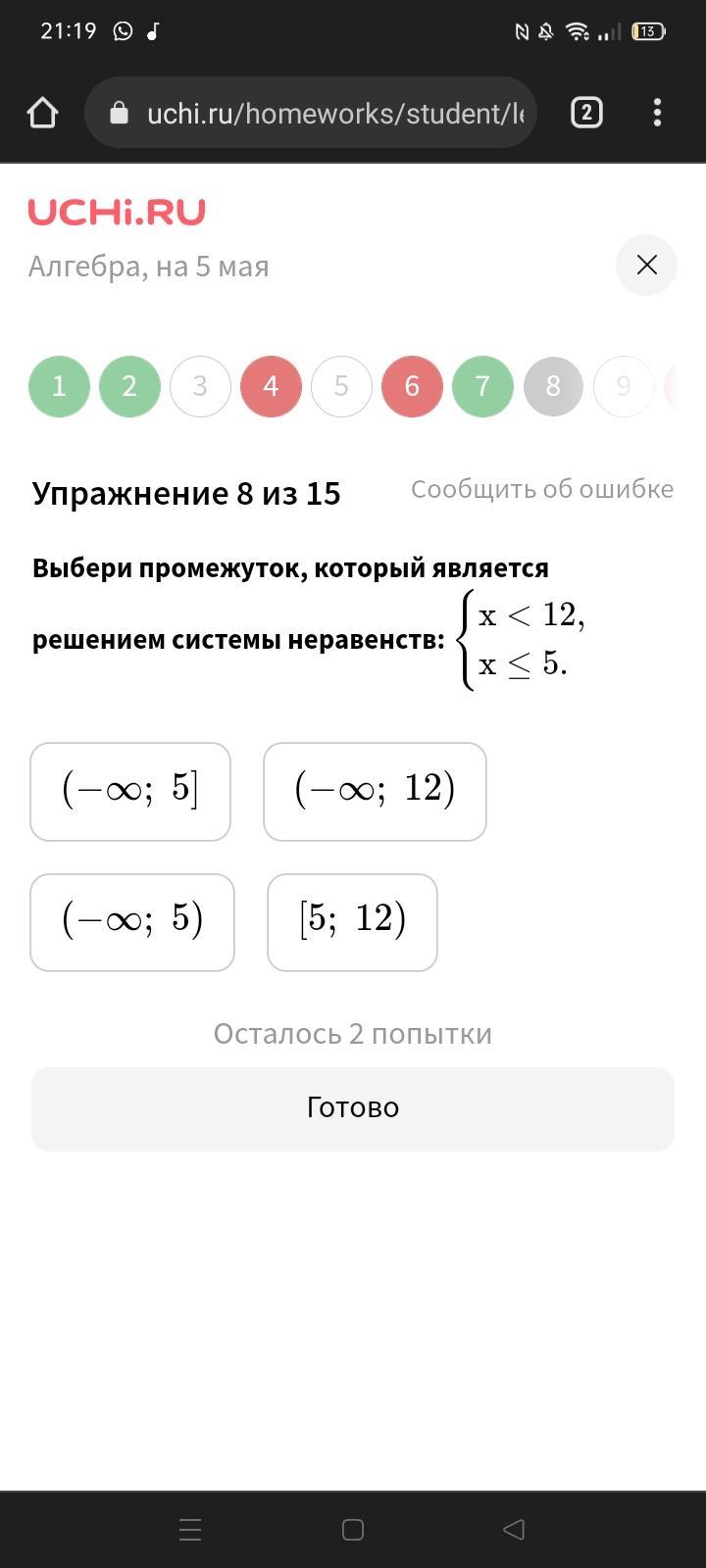Viewport: 706px width, 1568px height.
Task: Tap the «Сообщить об ошибке» link
Action: pyautogui.click(x=541, y=489)
